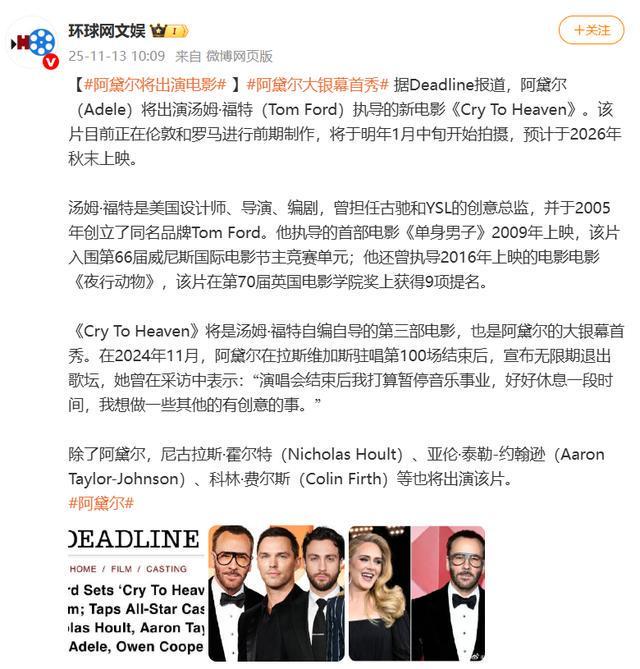Open hashtag #阿黛尔将出演电影#
Image resolution: width=640 pixels, height=669 pixels.
coord(158,84)
